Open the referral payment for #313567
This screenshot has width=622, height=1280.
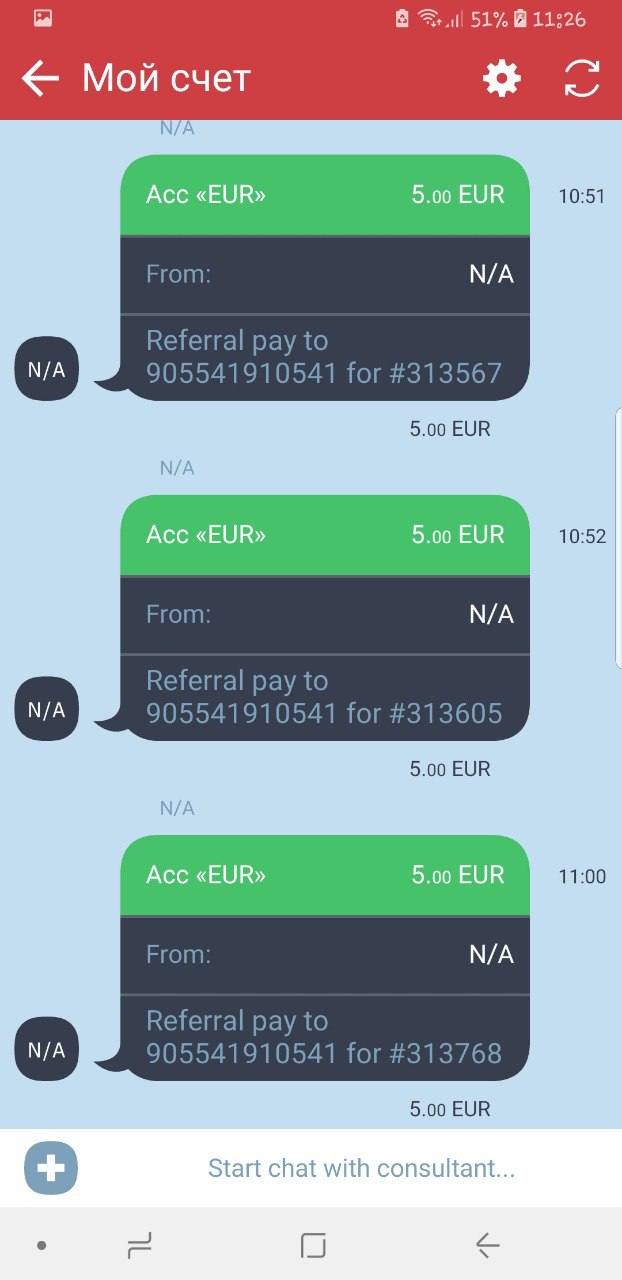(325, 277)
